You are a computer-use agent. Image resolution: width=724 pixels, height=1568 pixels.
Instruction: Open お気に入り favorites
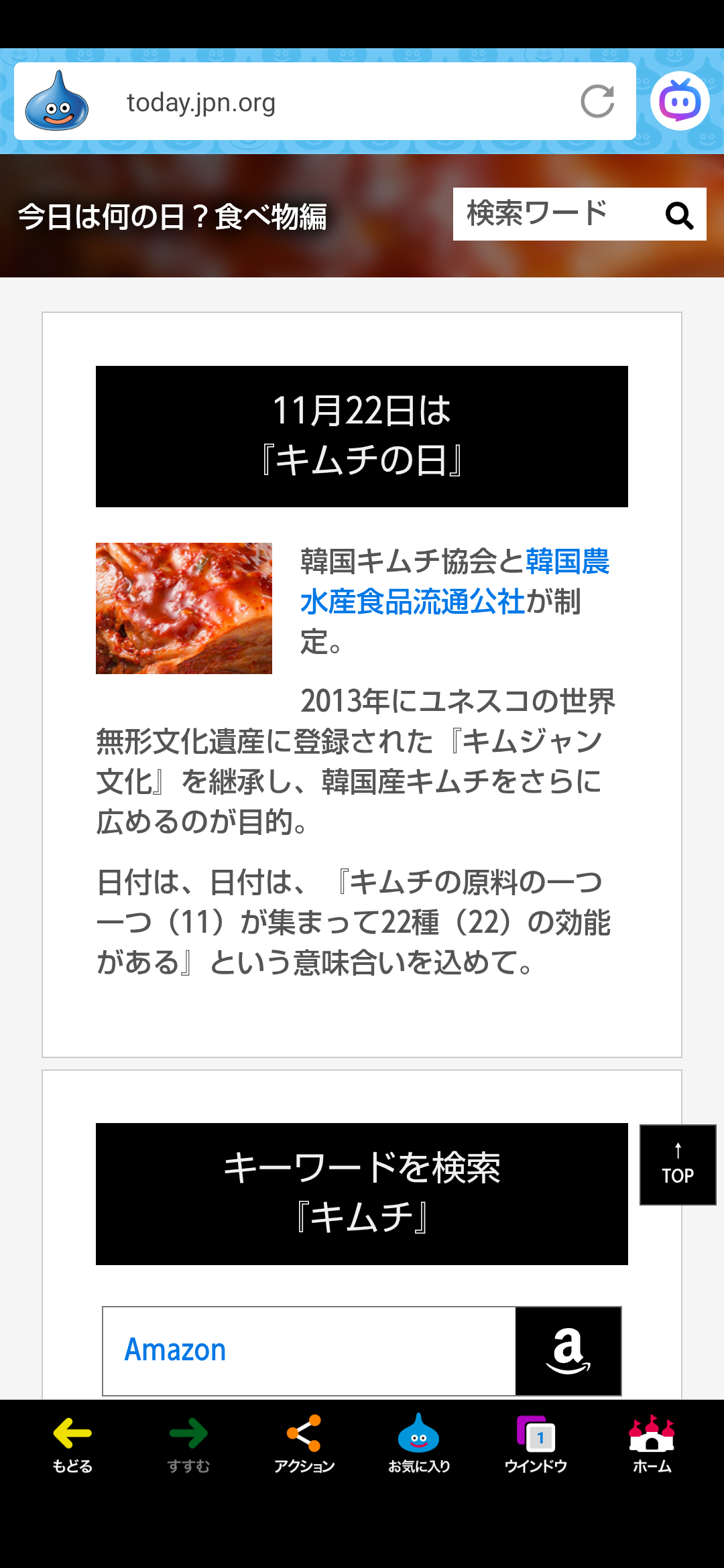[x=419, y=1444]
